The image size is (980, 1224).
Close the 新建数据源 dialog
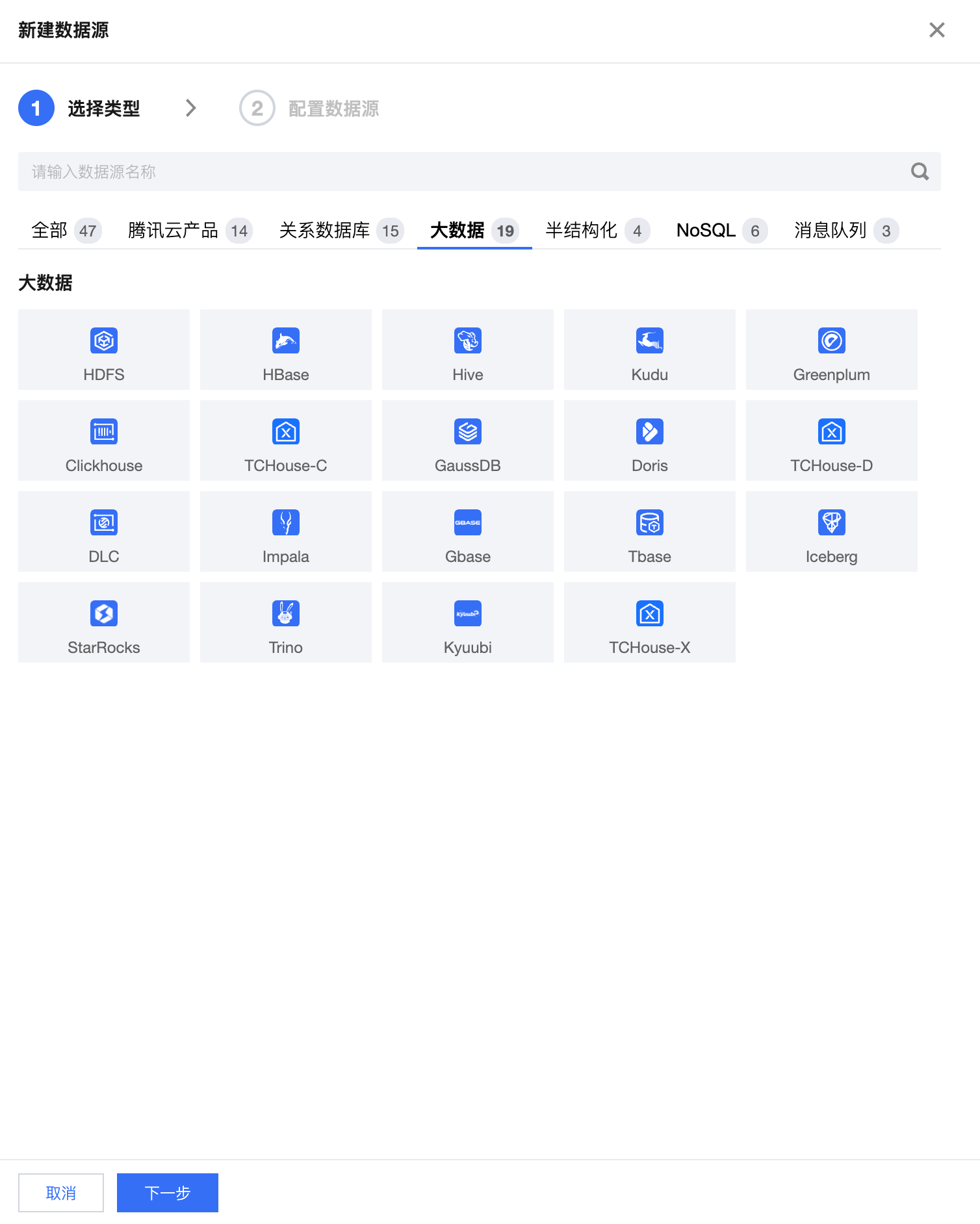click(x=936, y=30)
